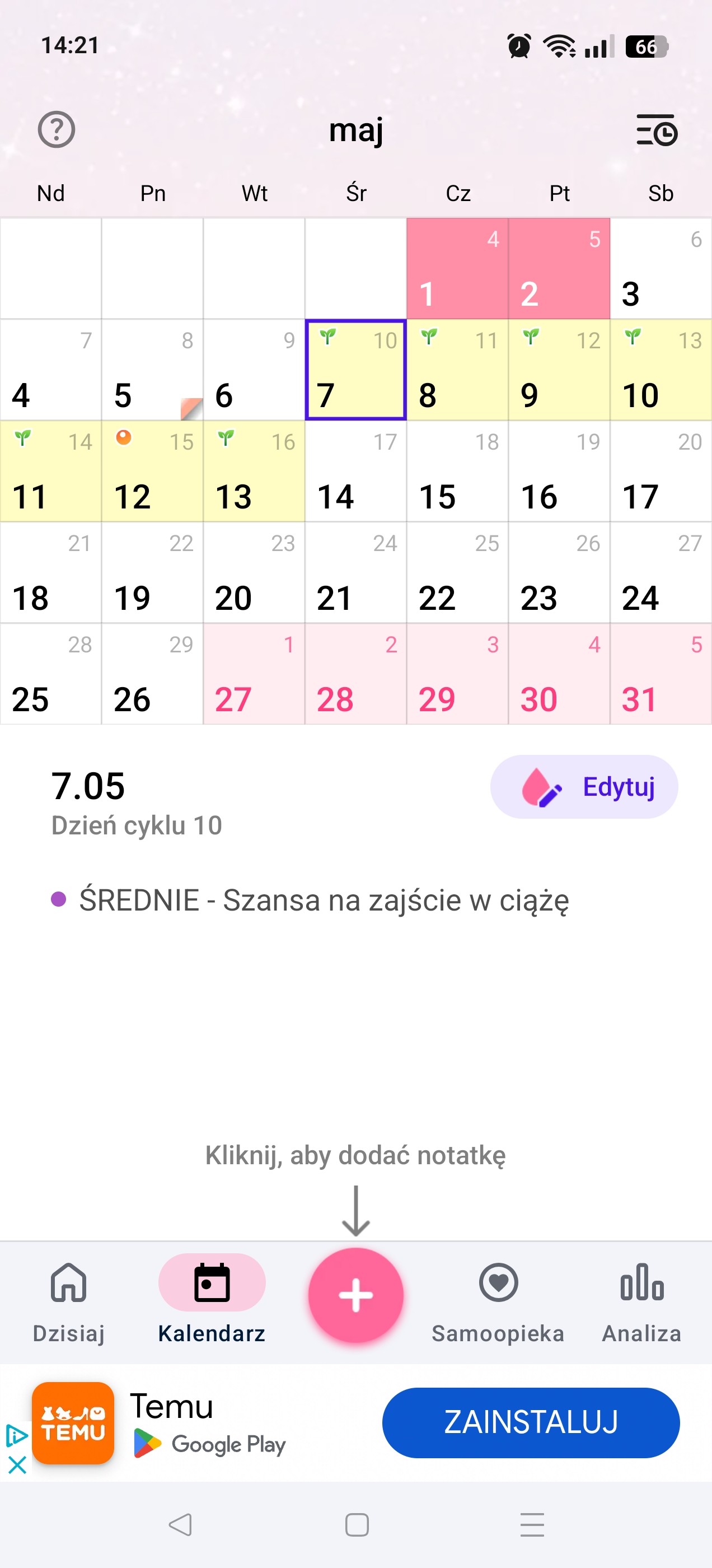Tap the Edytuj button

coord(584,786)
